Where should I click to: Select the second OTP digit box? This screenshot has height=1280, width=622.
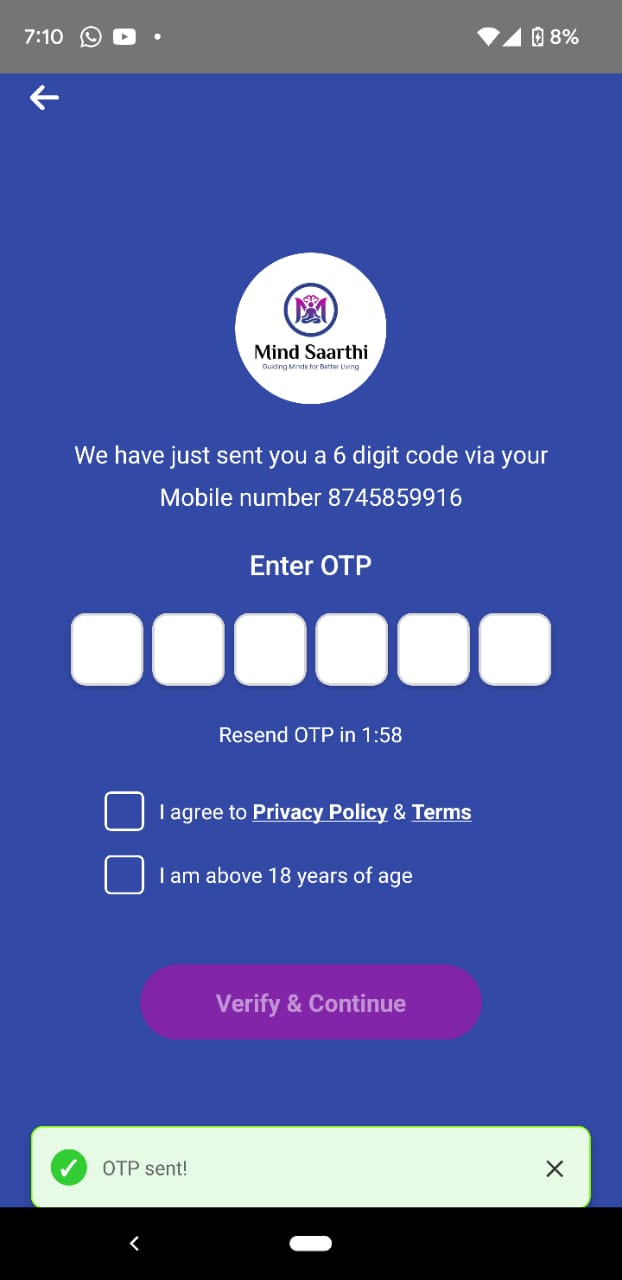[x=188, y=650]
